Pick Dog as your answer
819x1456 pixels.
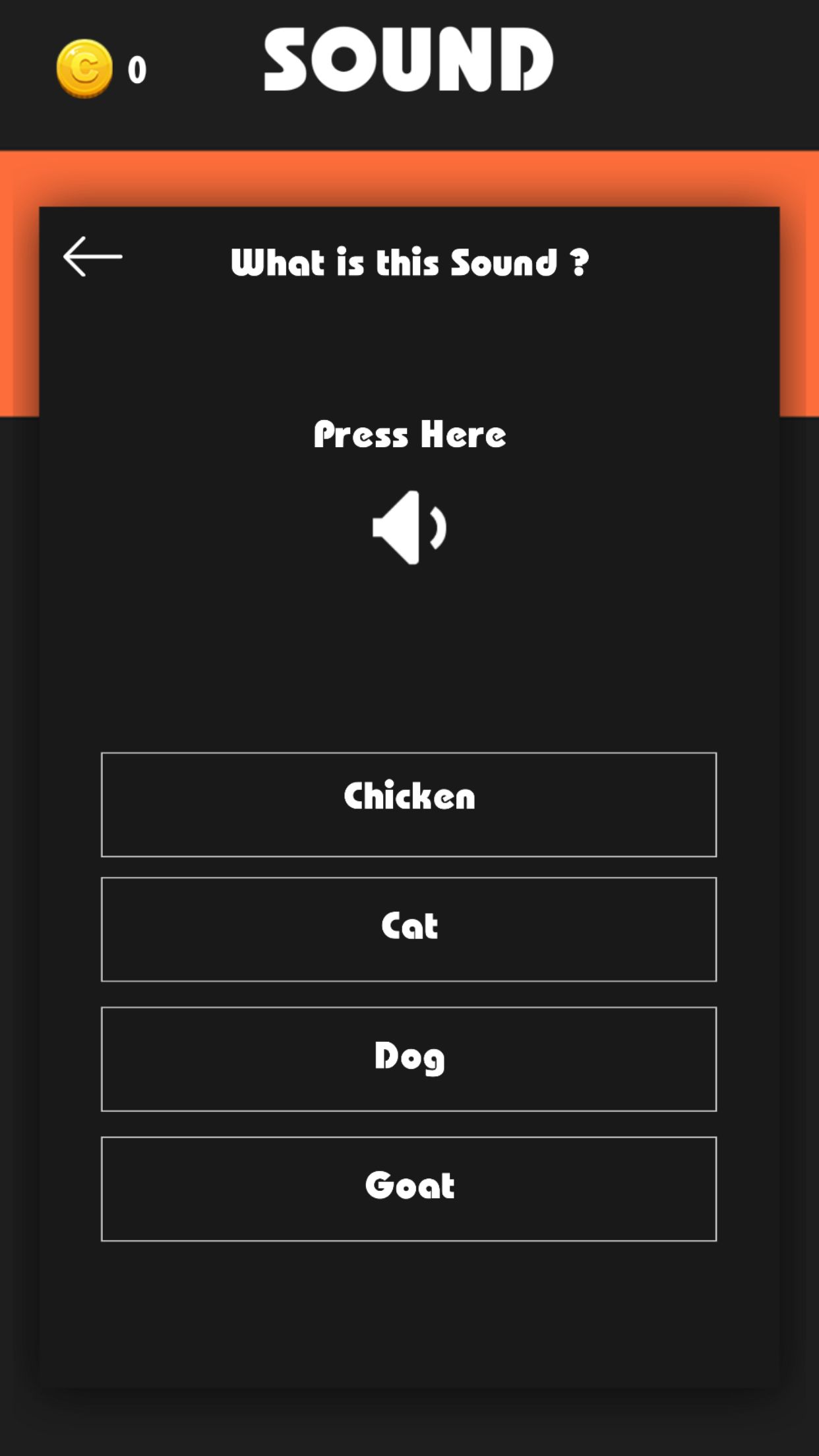pos(409,1059)
